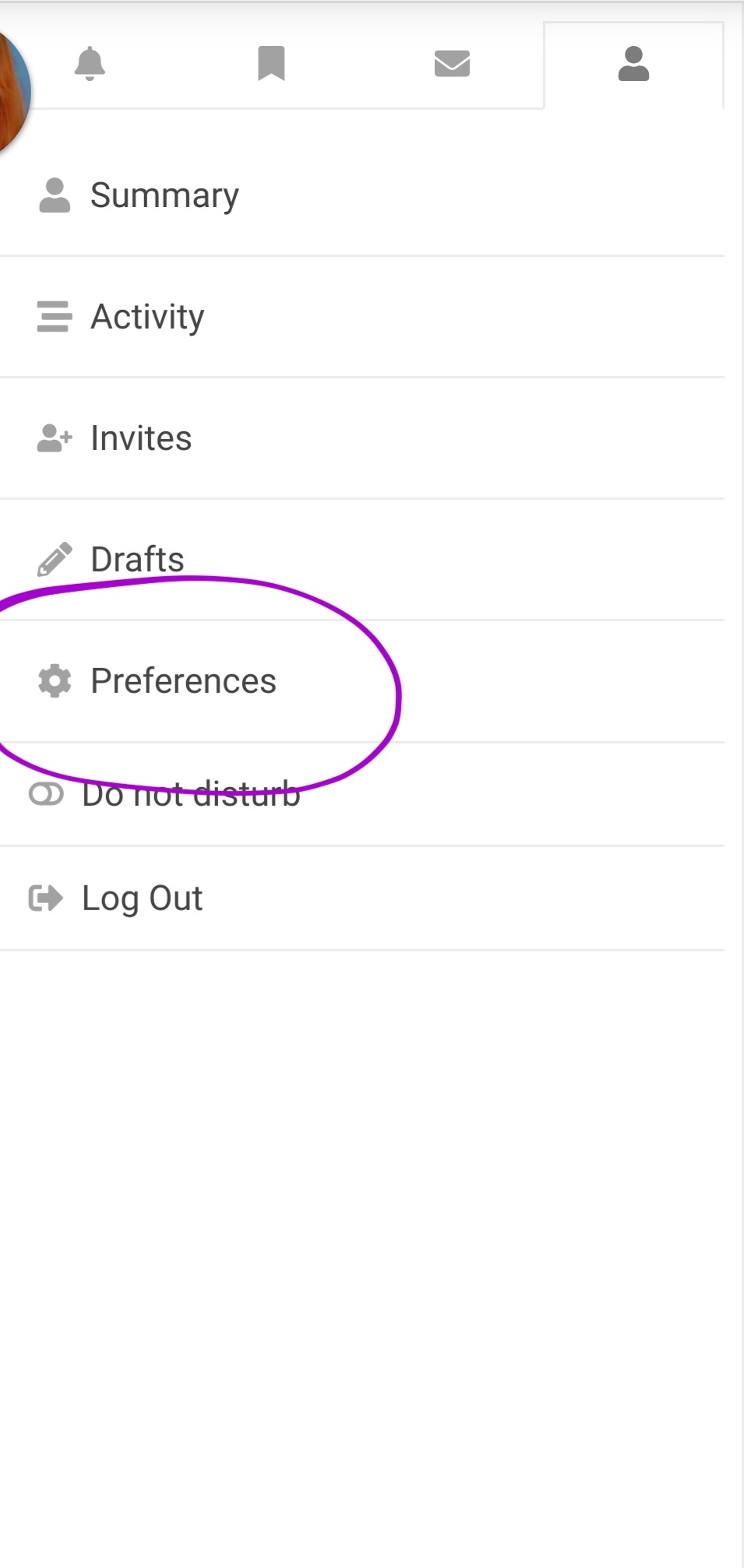Go to Activity

362,317
